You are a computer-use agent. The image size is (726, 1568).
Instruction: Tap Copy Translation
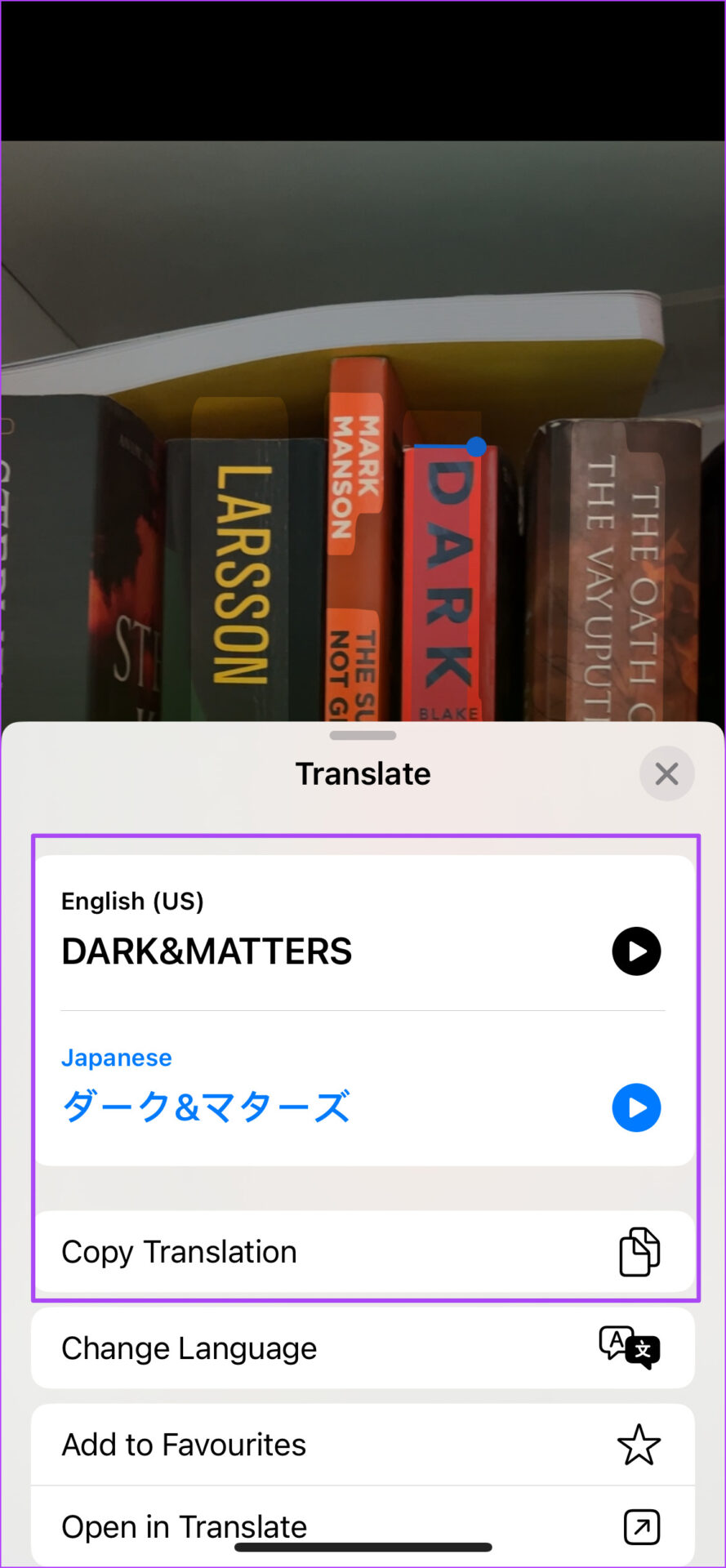click(363, 1252)
